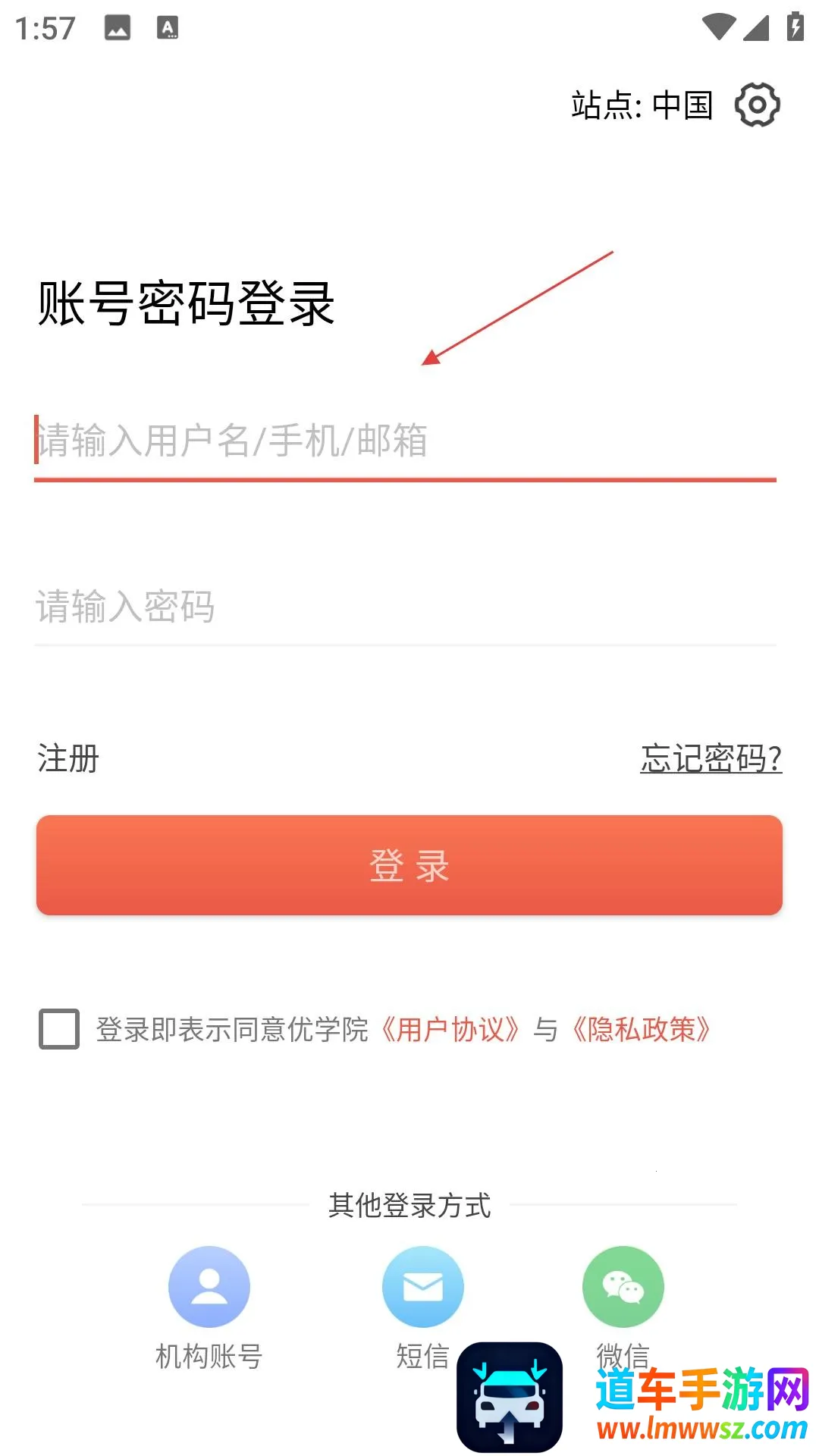Check the agreement consent checkbox
Screen dimensions: 819x1456
tap(59, 1029)
